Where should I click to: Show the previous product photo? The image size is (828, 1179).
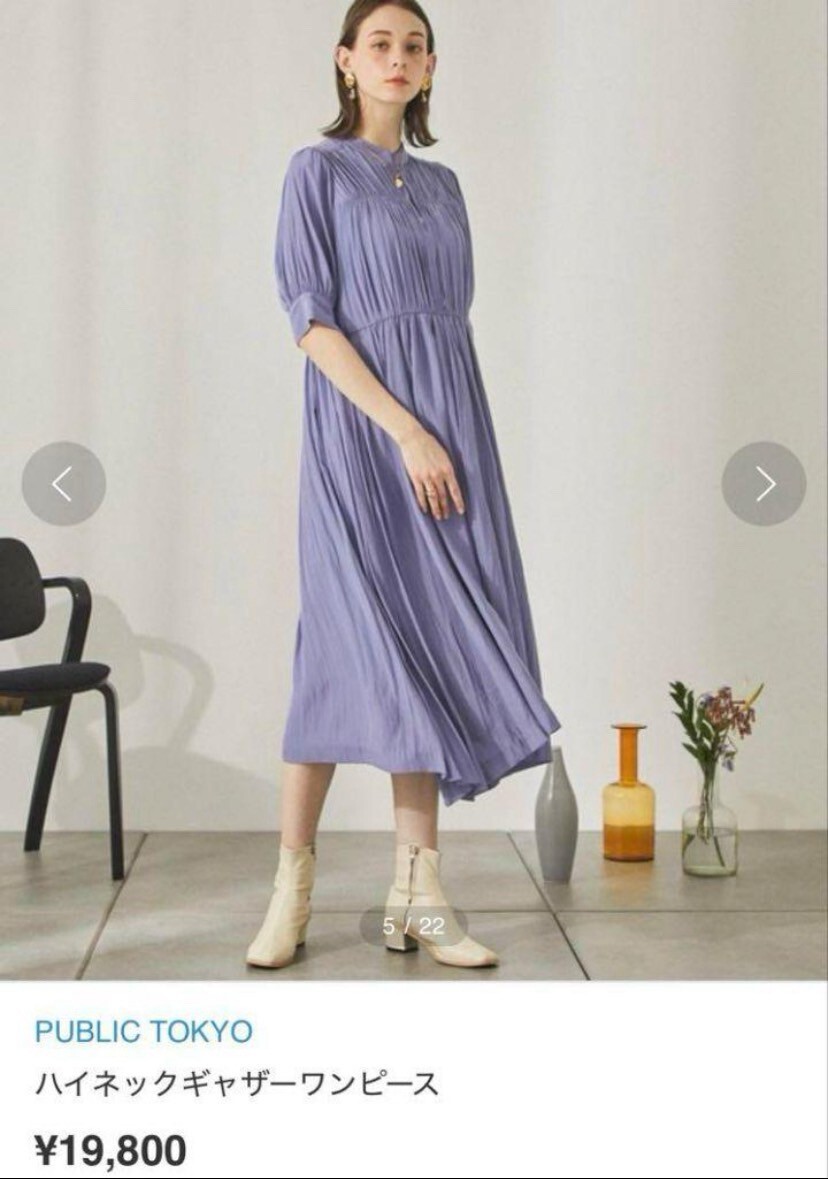point(63,484)
